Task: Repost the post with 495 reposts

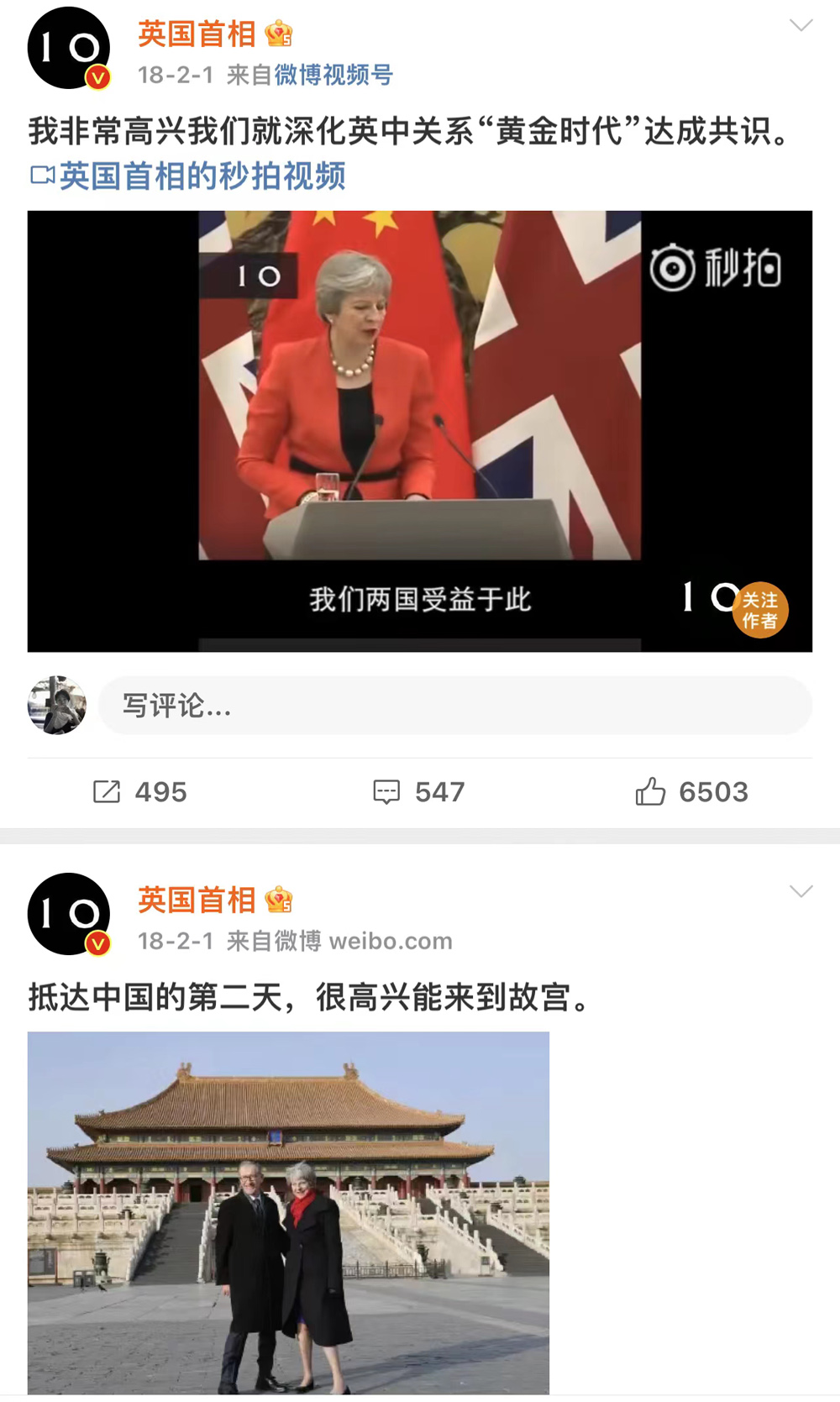Action: (139, 792)
